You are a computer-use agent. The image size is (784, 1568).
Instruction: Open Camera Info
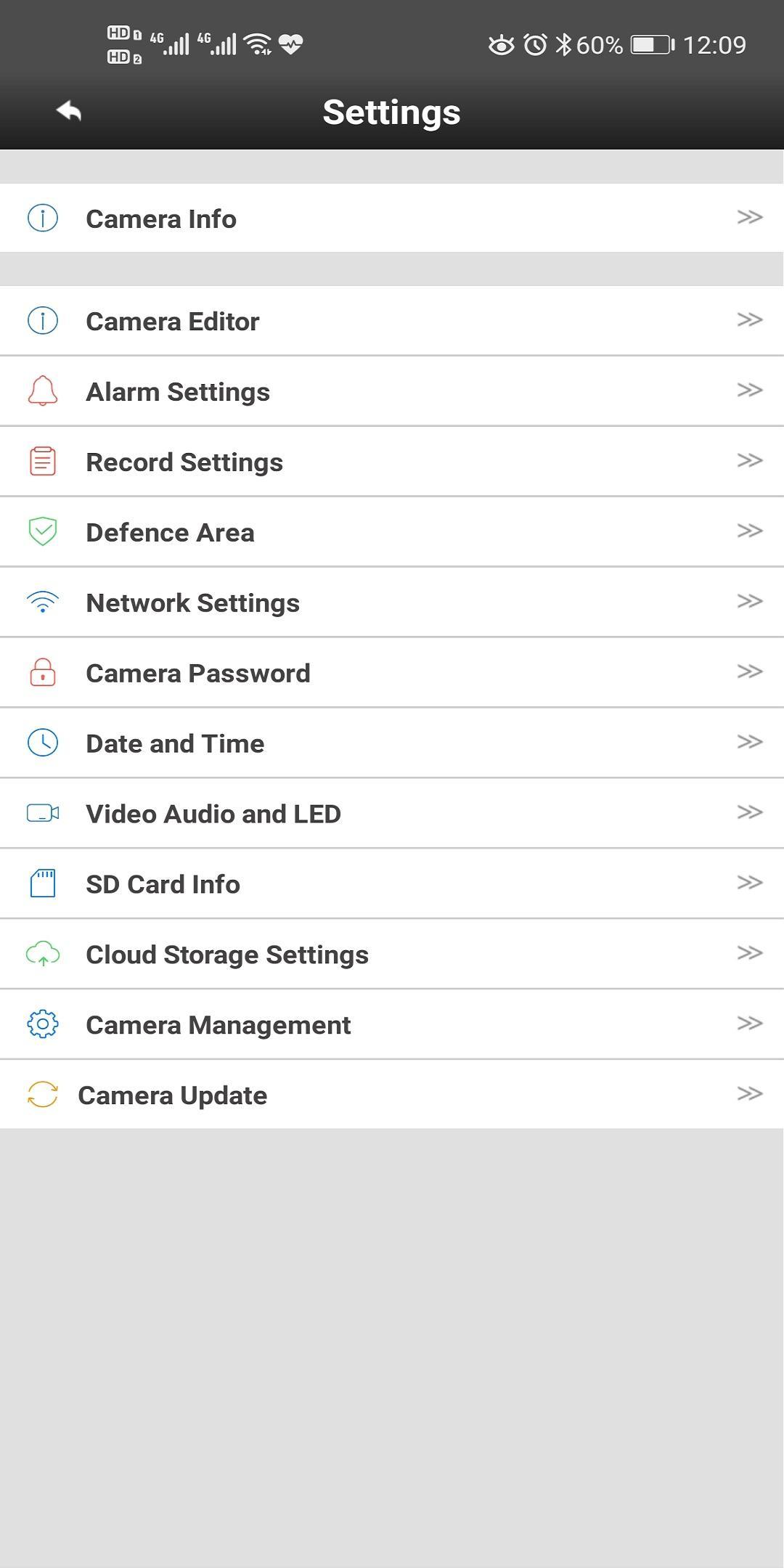point(392,219)
